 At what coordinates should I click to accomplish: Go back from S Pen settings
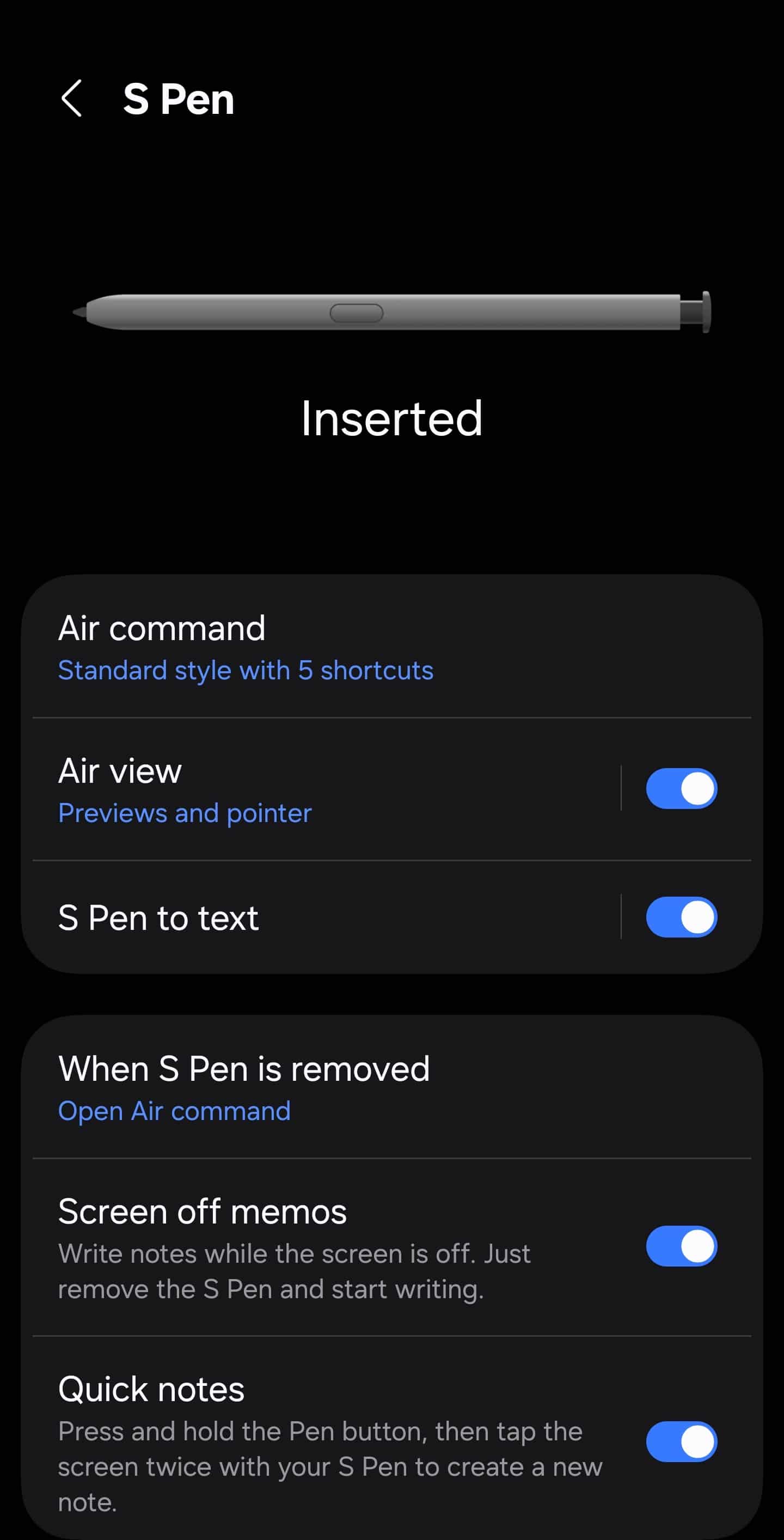pyautogui.click(x=72, y=99)
